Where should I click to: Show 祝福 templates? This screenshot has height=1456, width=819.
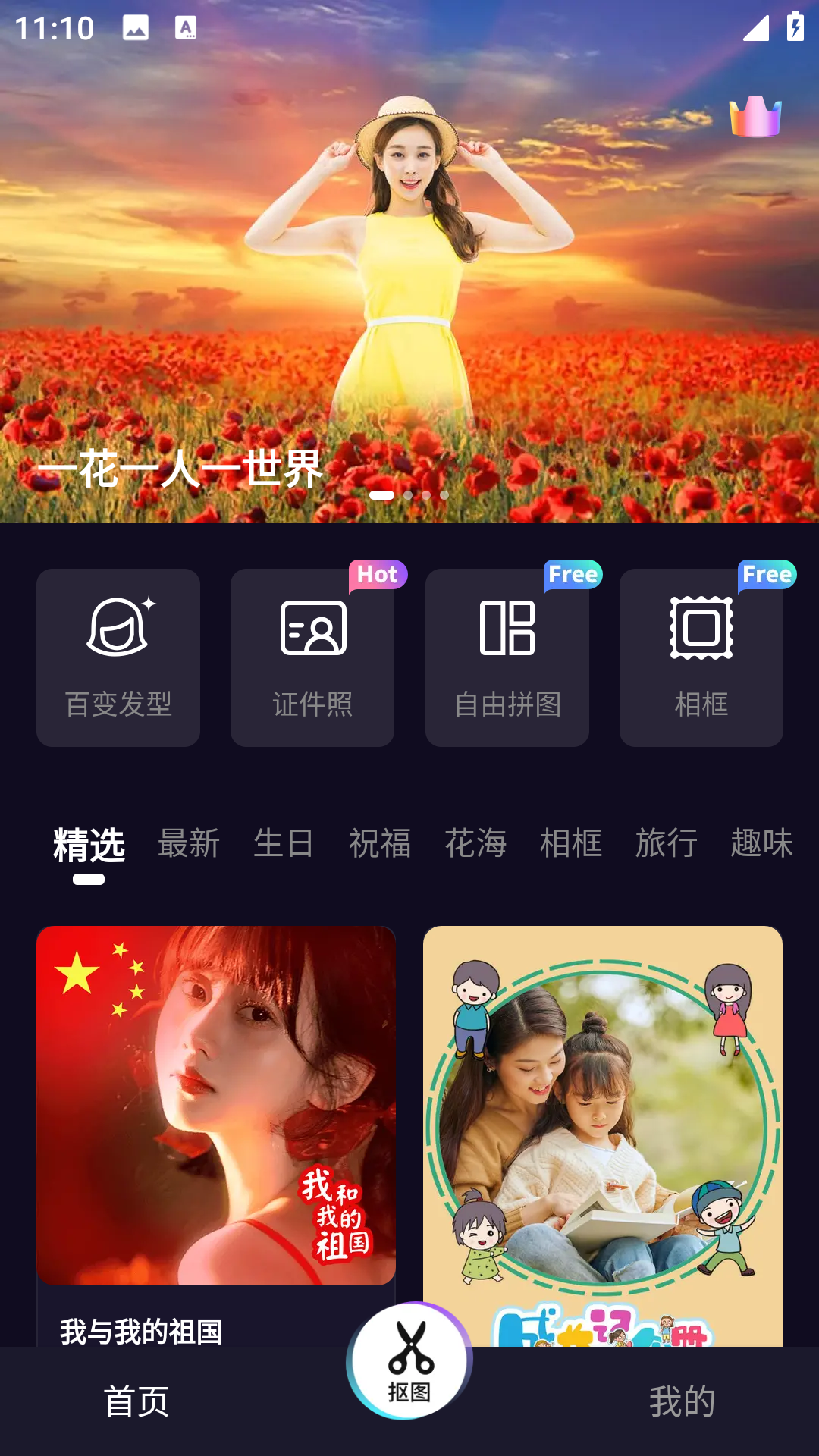click(379, 843)
